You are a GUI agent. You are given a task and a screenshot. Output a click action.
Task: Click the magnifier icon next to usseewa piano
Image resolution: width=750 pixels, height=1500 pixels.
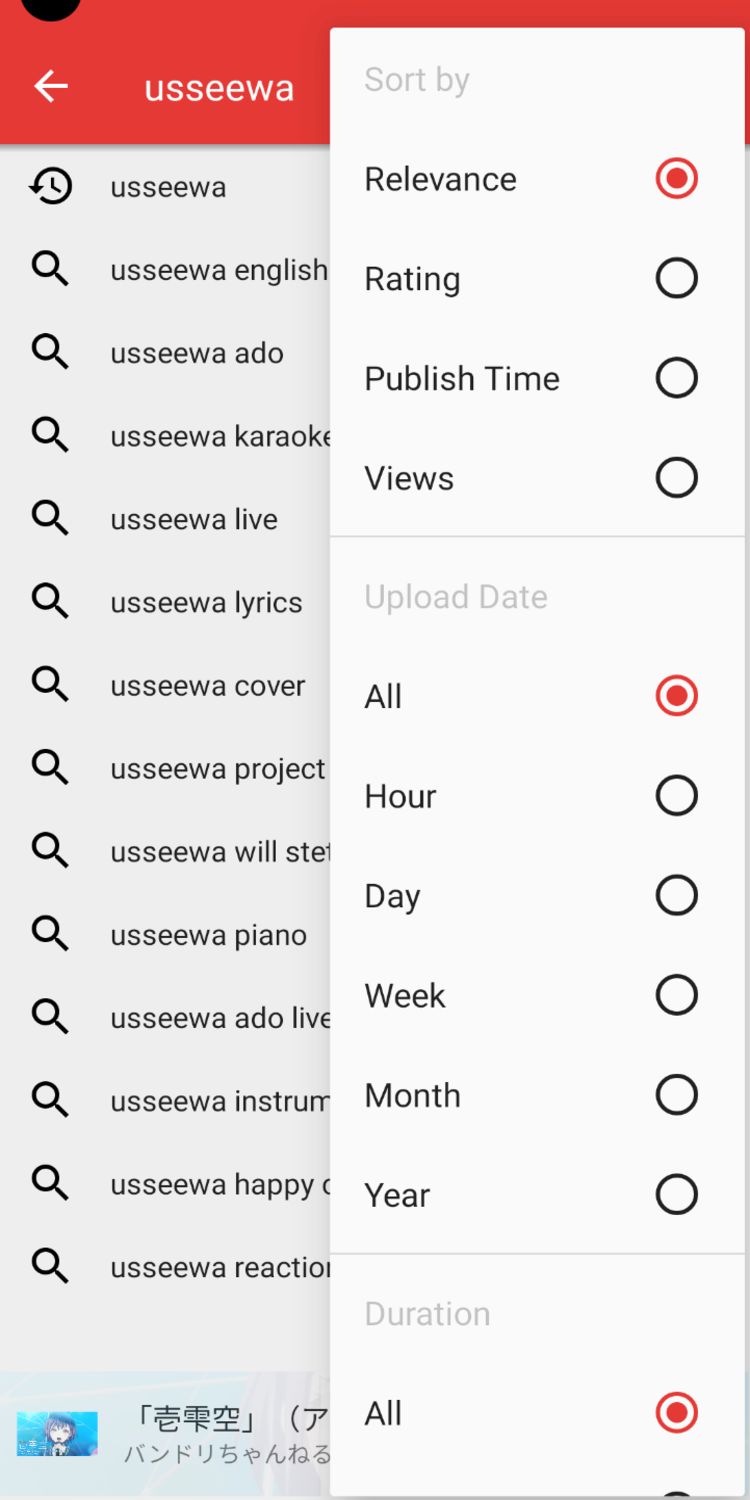click(x=50, y=934)
